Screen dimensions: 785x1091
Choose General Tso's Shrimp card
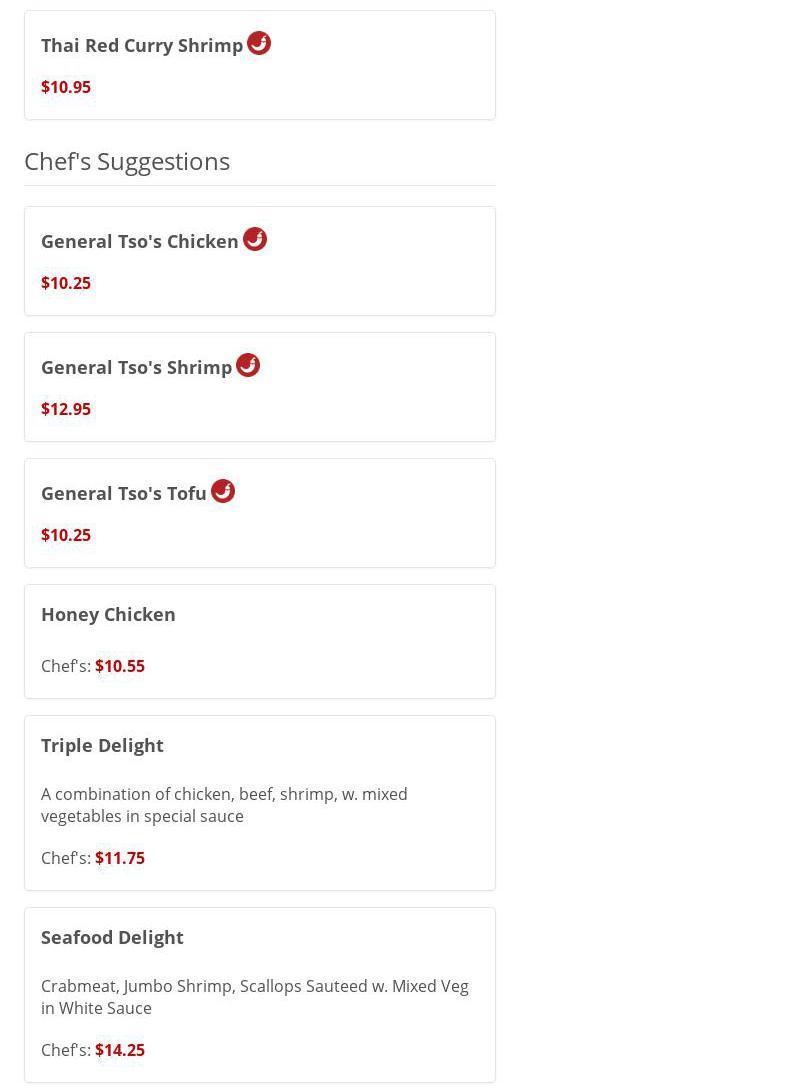point(137,368)
